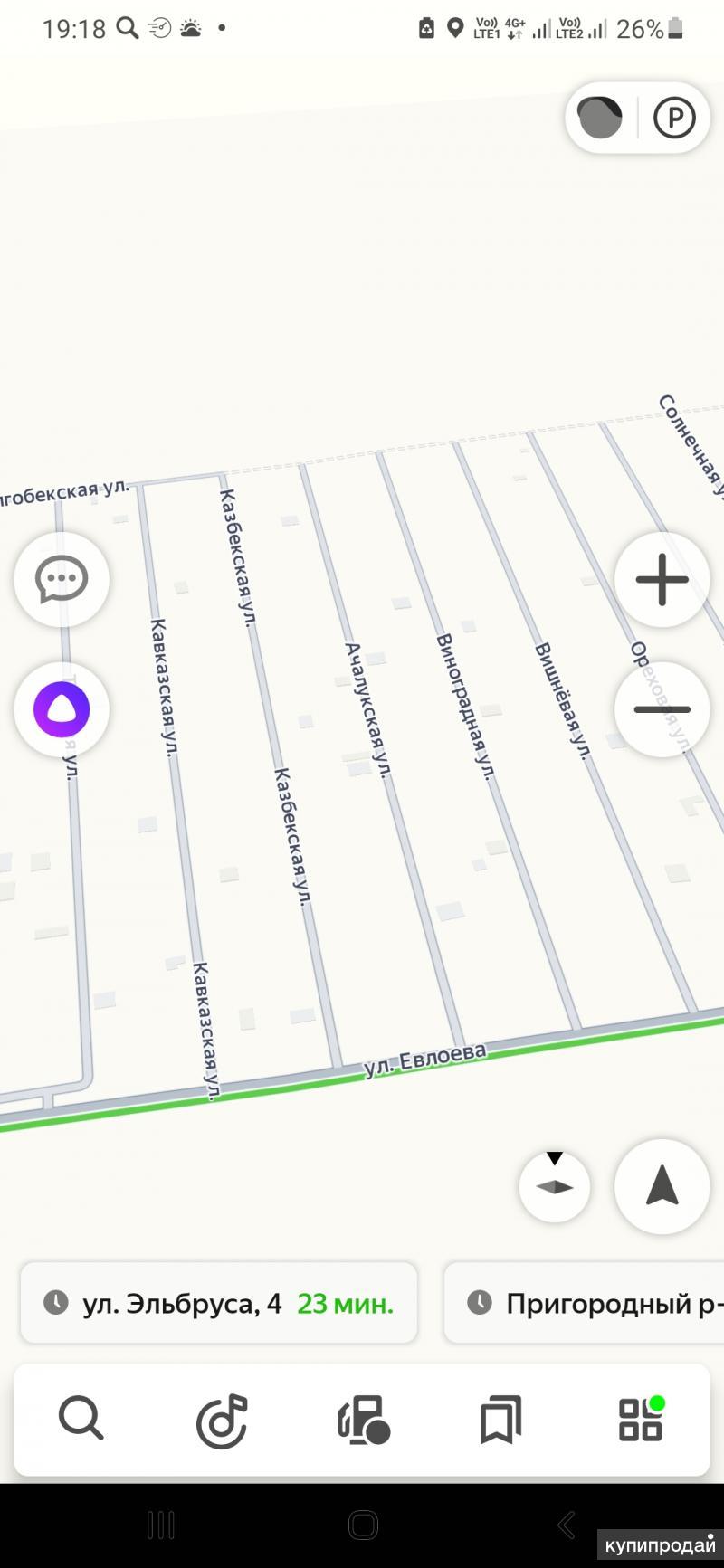Toggle the traffic layer button
Image resolution: width=724 pixels, height=1568 pixels.
coord(600,118)
